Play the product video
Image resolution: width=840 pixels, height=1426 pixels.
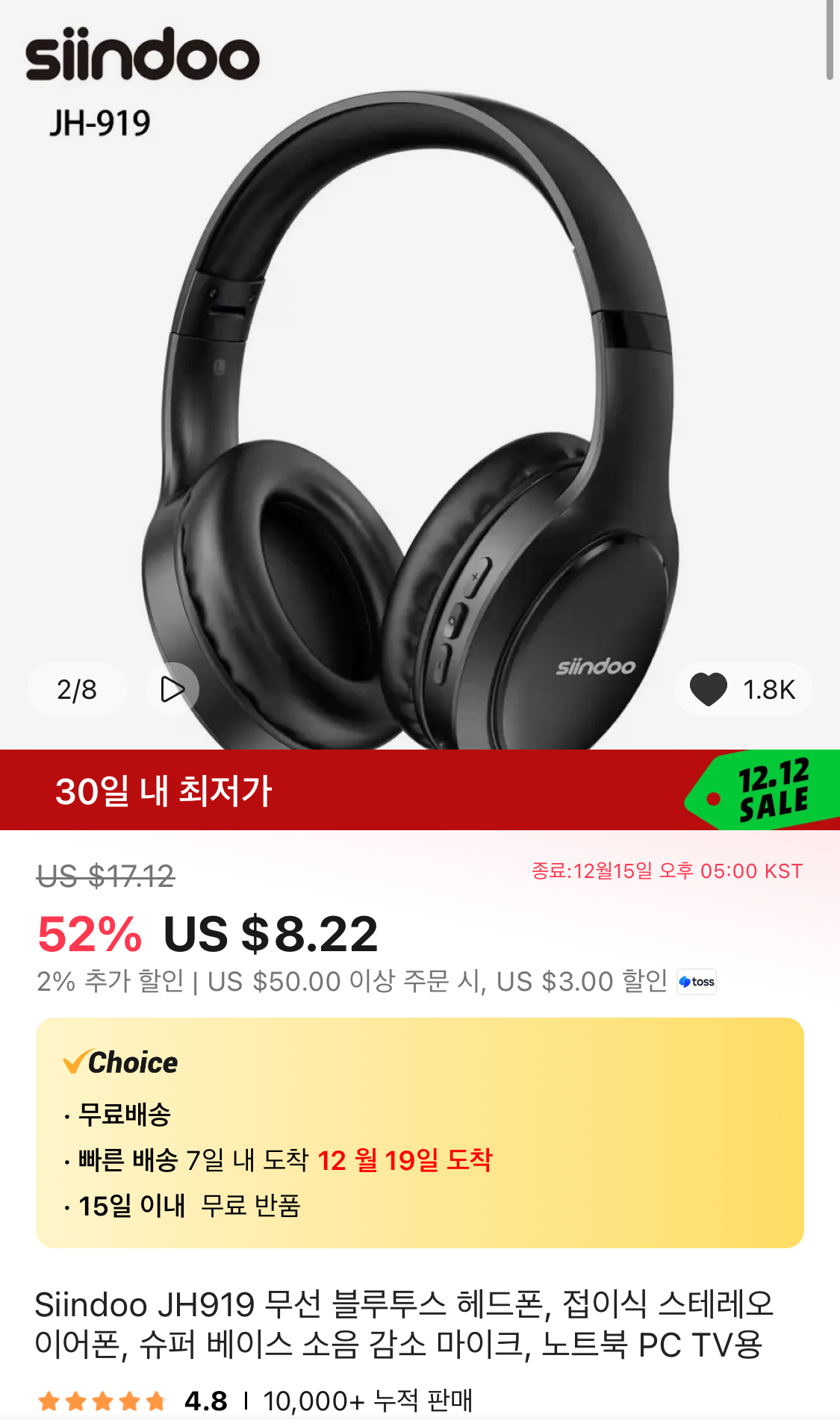(173, 688)
